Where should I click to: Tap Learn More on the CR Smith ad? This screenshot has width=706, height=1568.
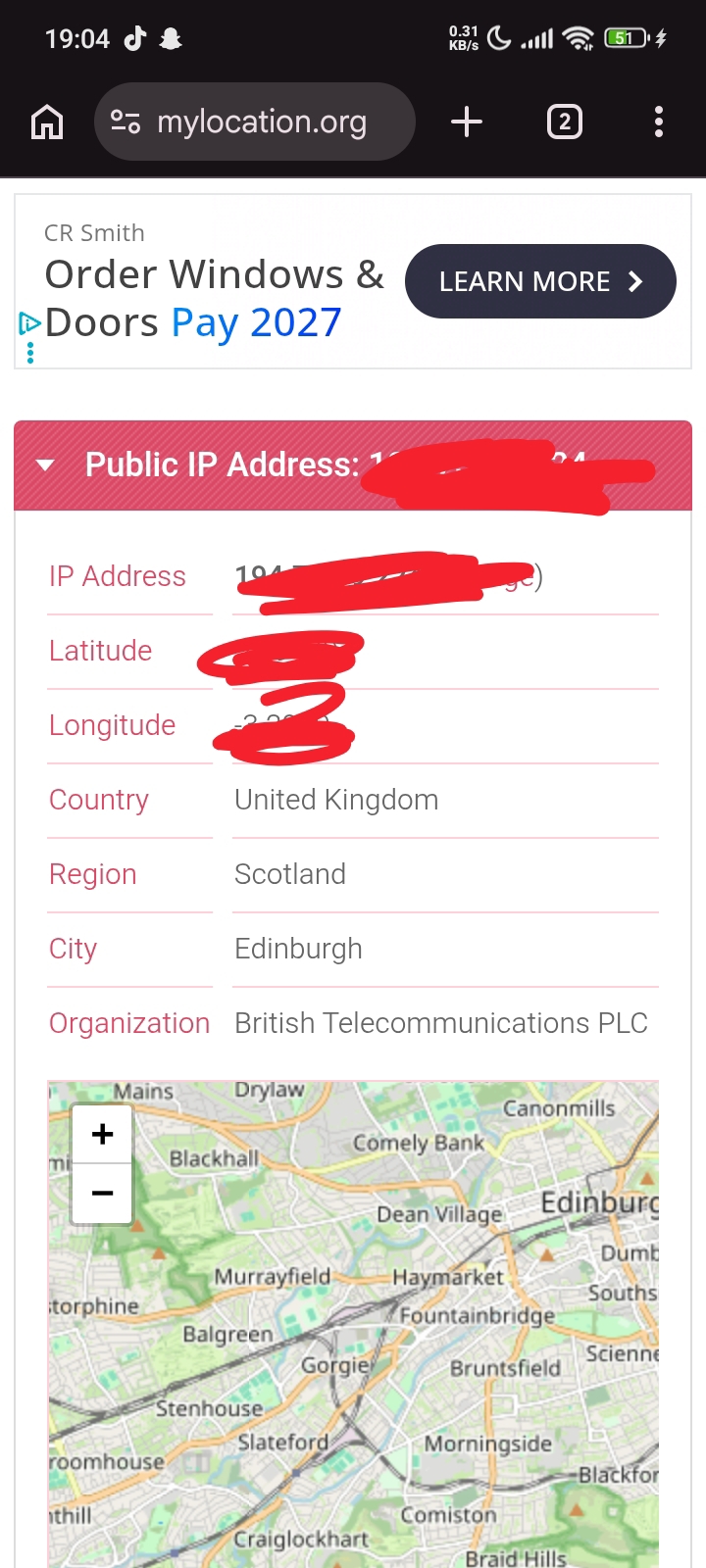tap(540, 281)
